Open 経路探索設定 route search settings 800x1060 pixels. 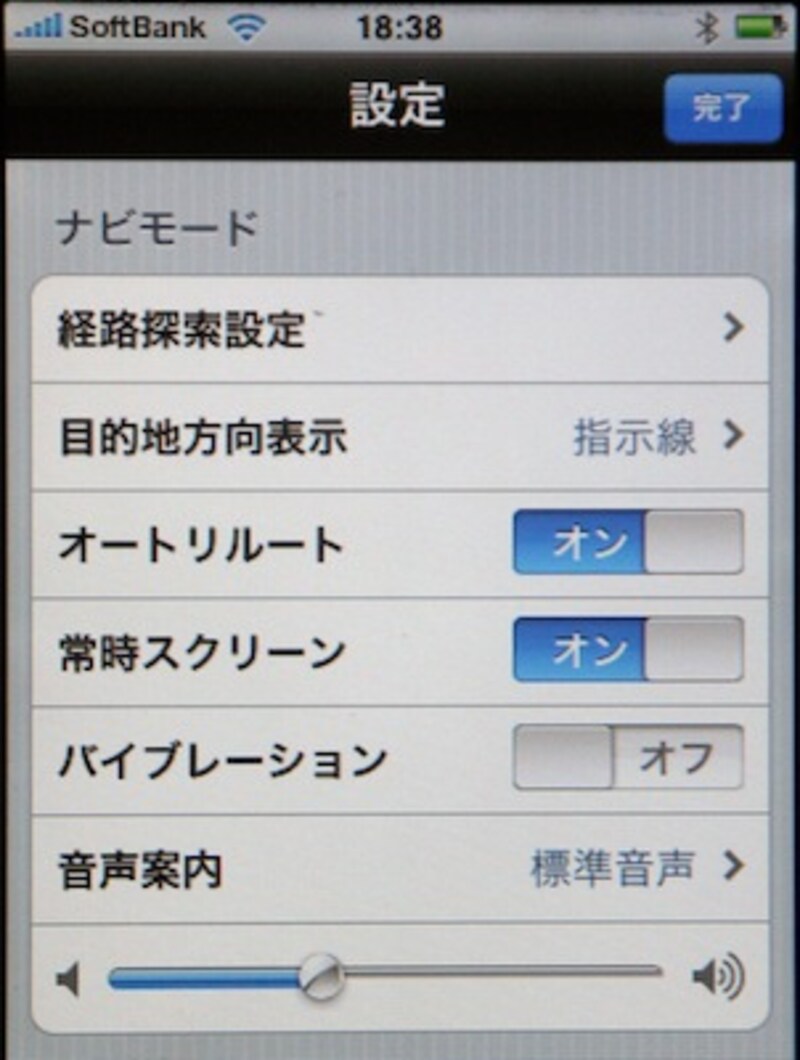point(400,328)
